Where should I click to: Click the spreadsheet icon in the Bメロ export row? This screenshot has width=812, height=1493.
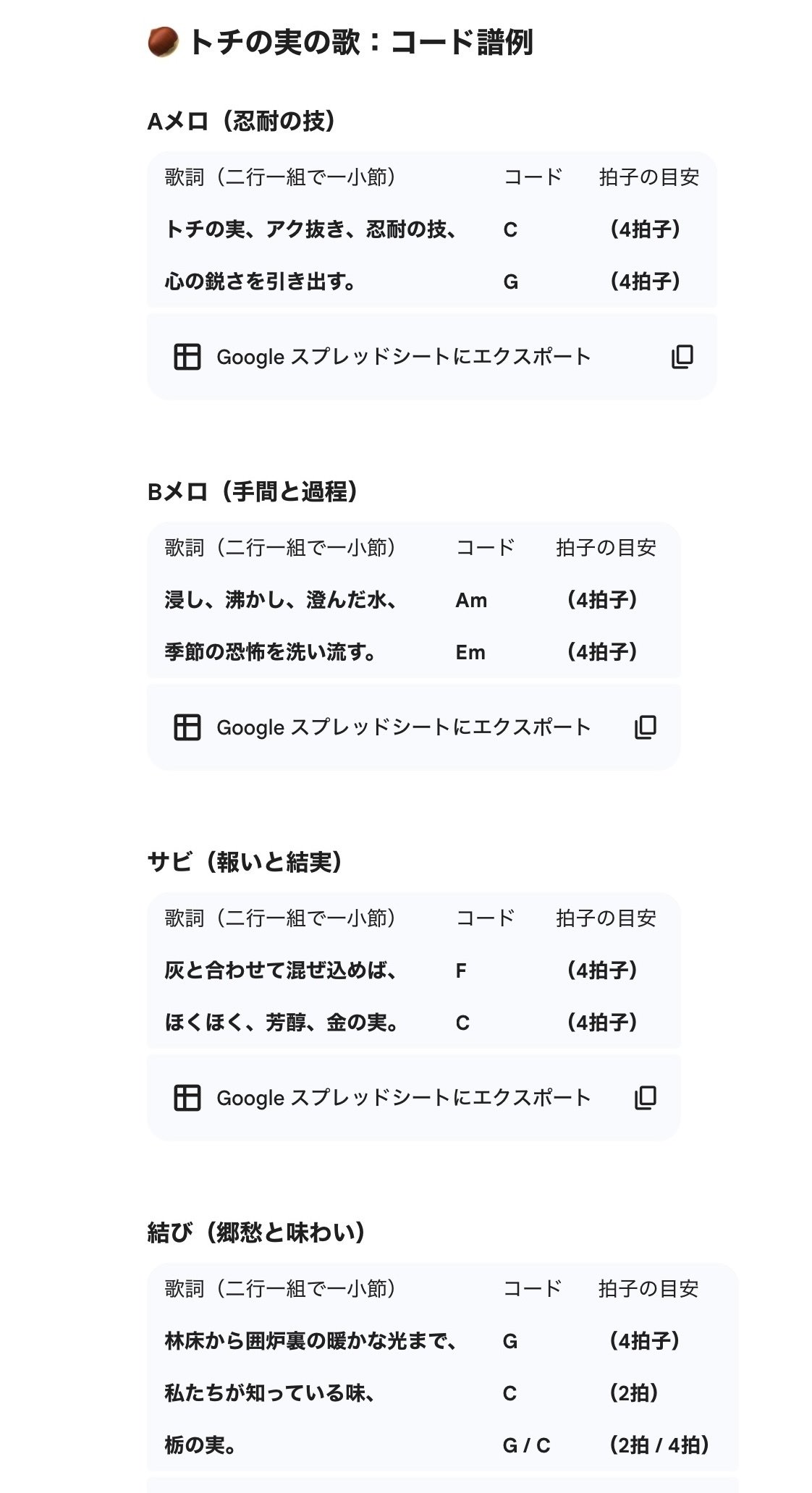click(187, 726)
